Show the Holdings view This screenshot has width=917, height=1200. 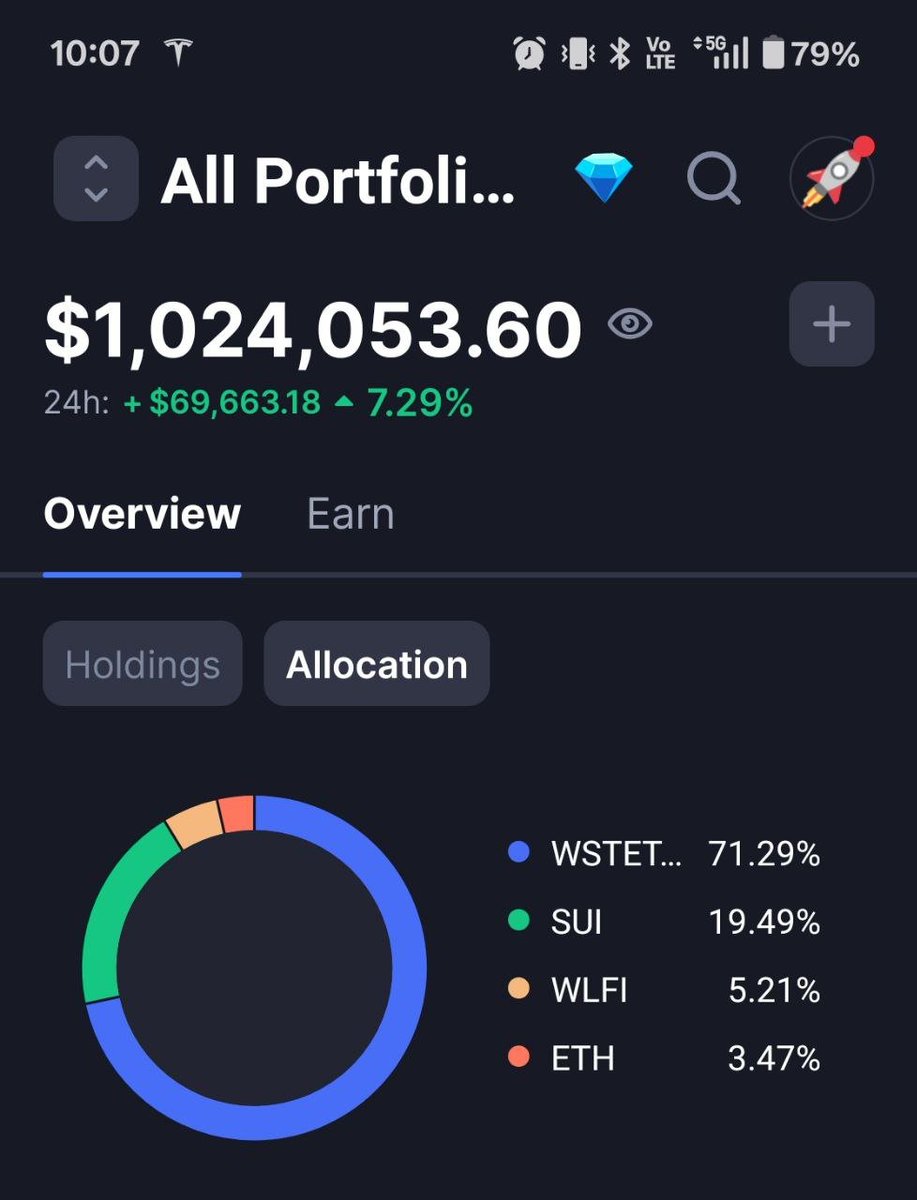tap(142, 665)
